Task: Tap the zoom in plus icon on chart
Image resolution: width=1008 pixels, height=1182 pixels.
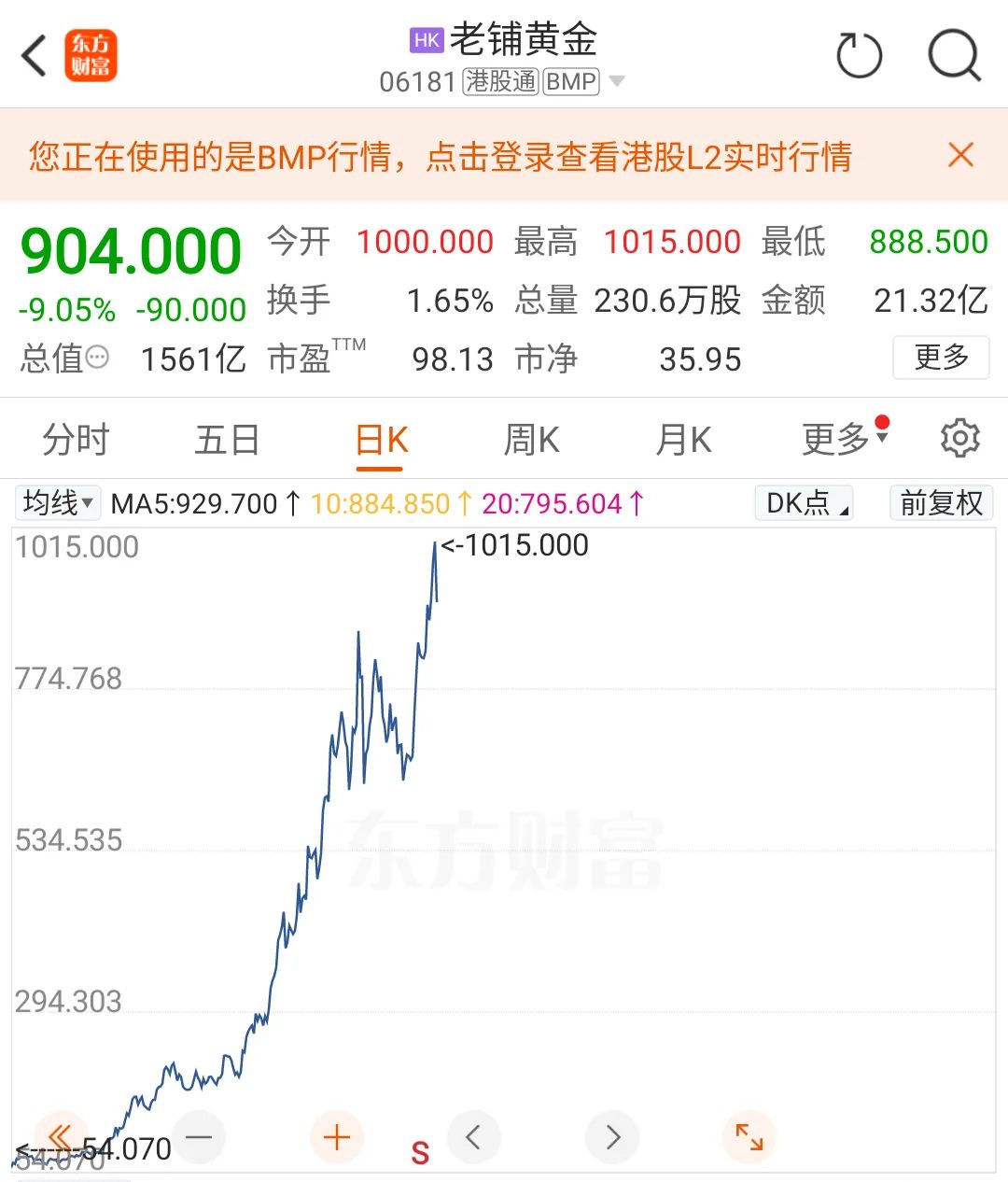Action: (x=336, y=1137)
